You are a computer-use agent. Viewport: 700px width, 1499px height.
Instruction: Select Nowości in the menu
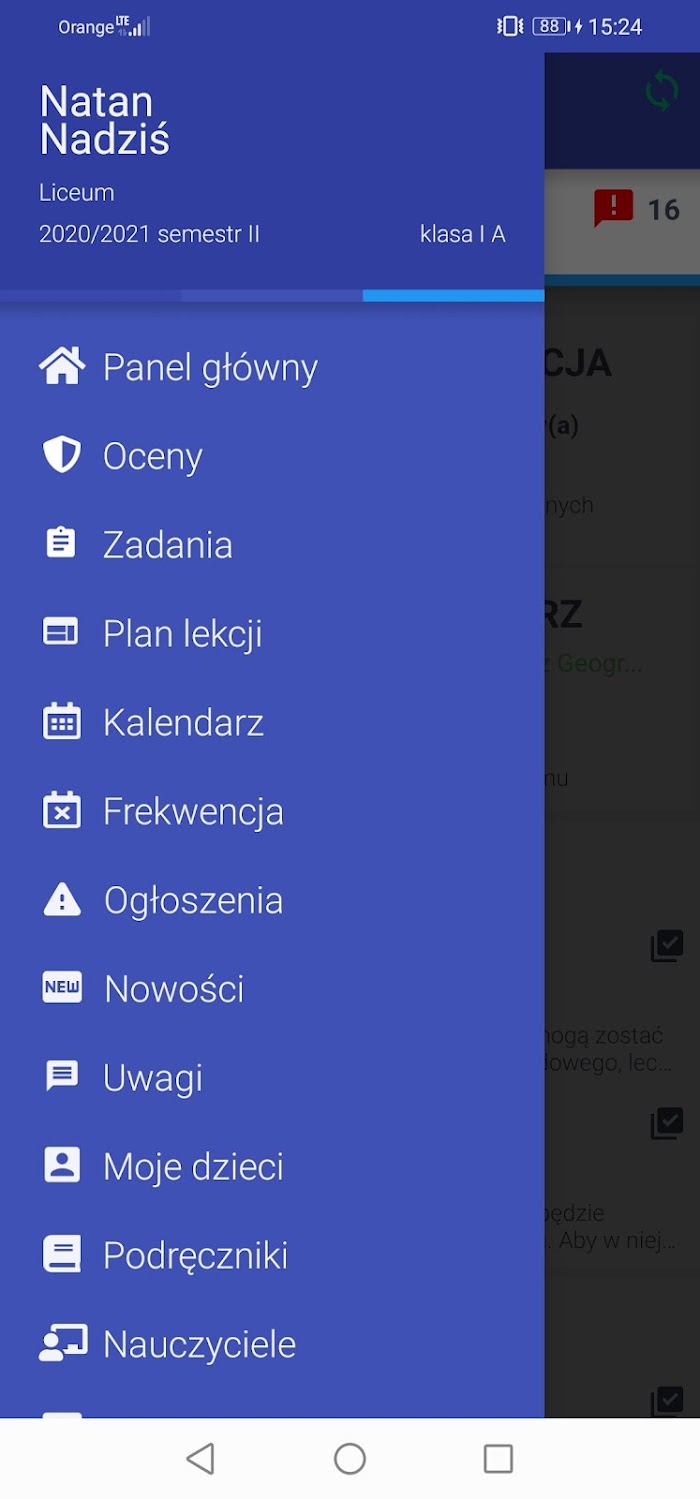pos(272,989)
